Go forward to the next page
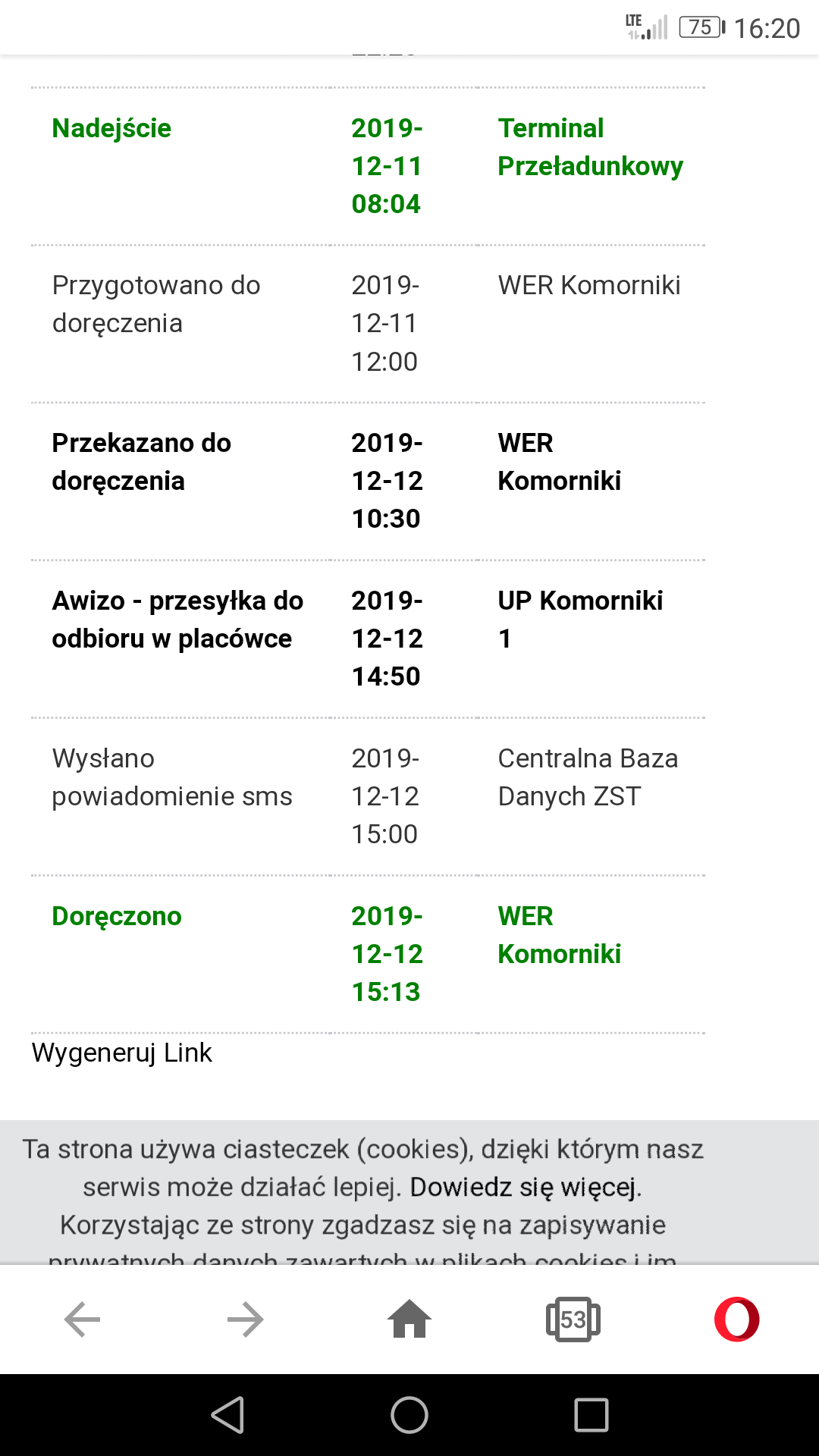The image size is (819, 1456). click(246, 1319)
